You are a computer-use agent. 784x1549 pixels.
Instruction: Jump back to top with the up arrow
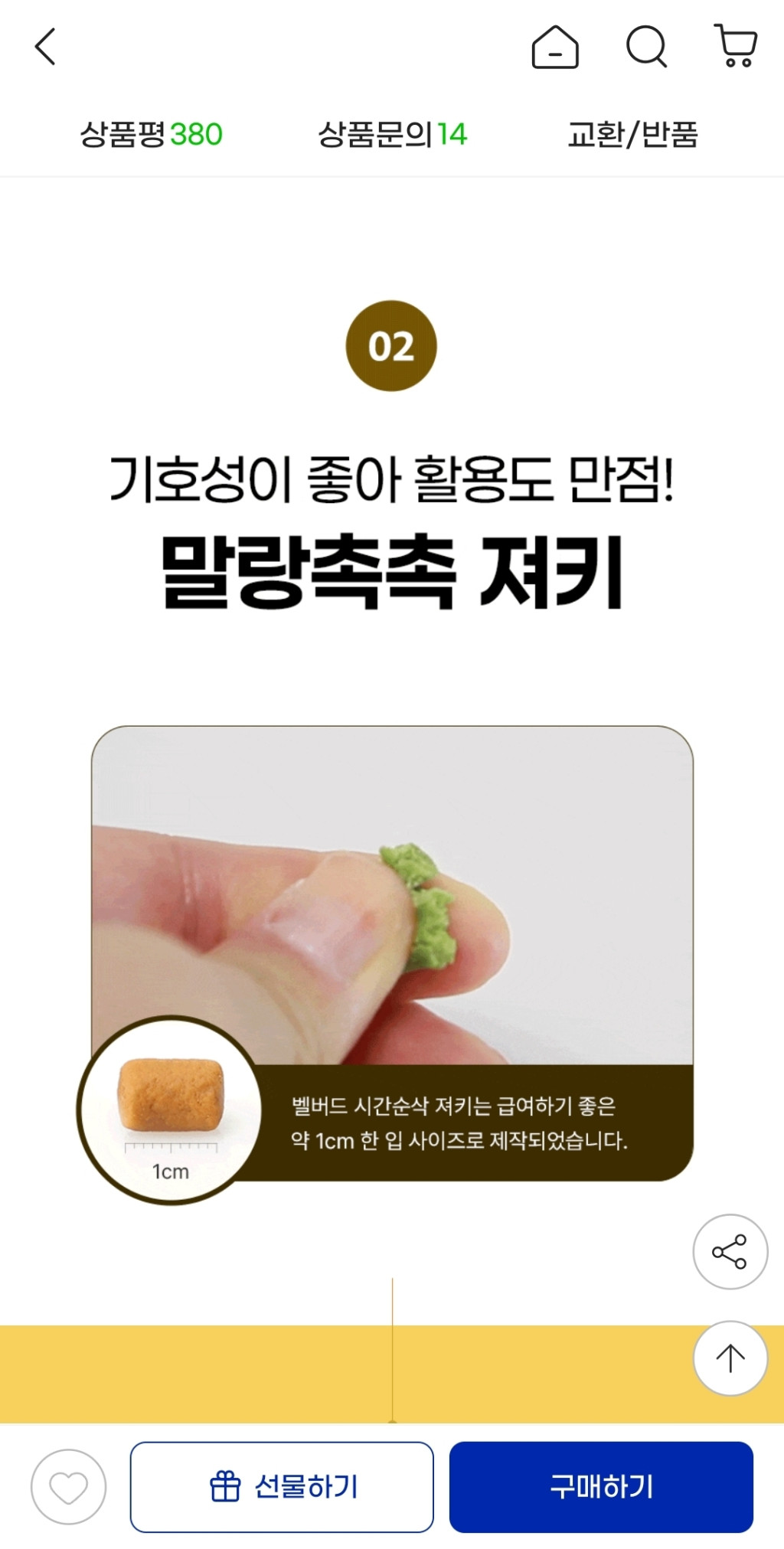point(730,1358)
